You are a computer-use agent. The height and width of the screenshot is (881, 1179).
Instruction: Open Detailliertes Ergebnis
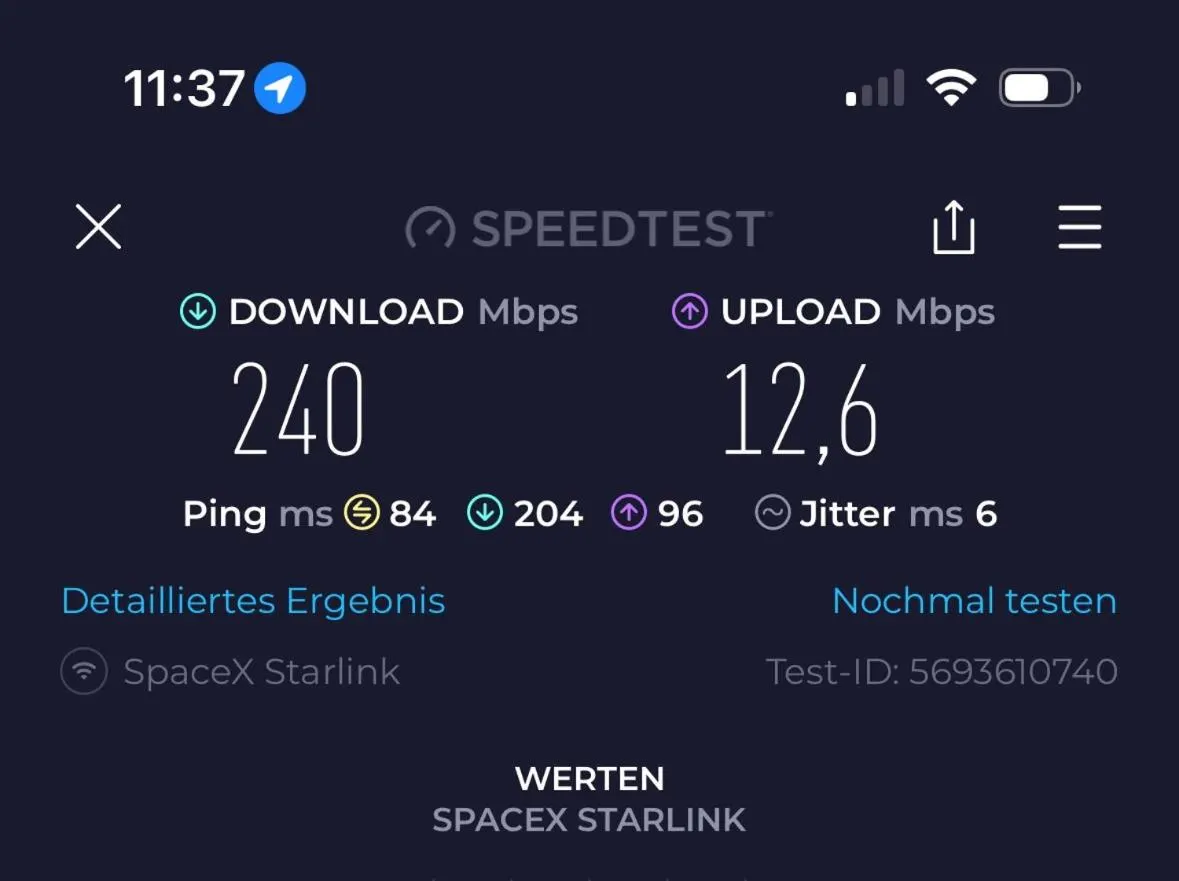(253, 601)
